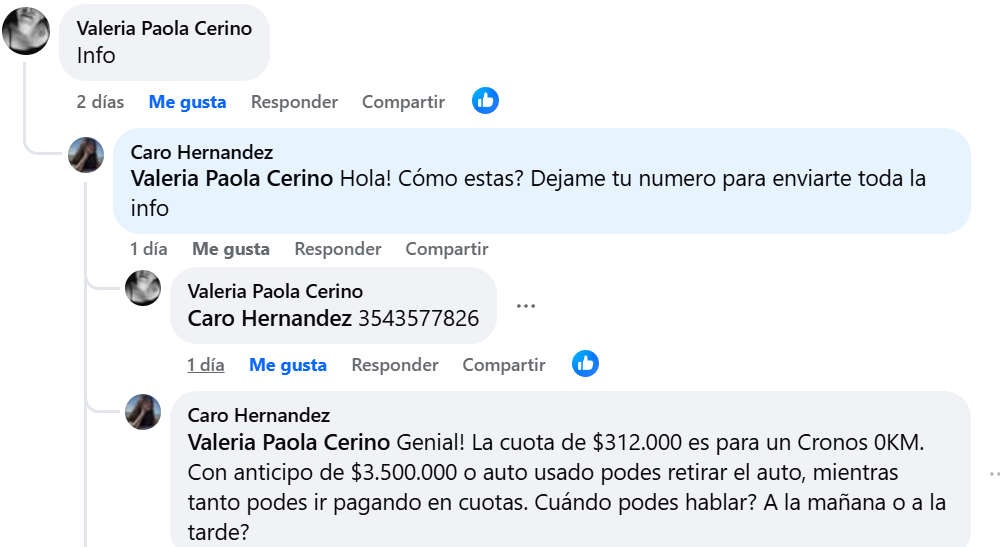Open like reaction on Valeria's phone number comment

[x=585, y=364]
